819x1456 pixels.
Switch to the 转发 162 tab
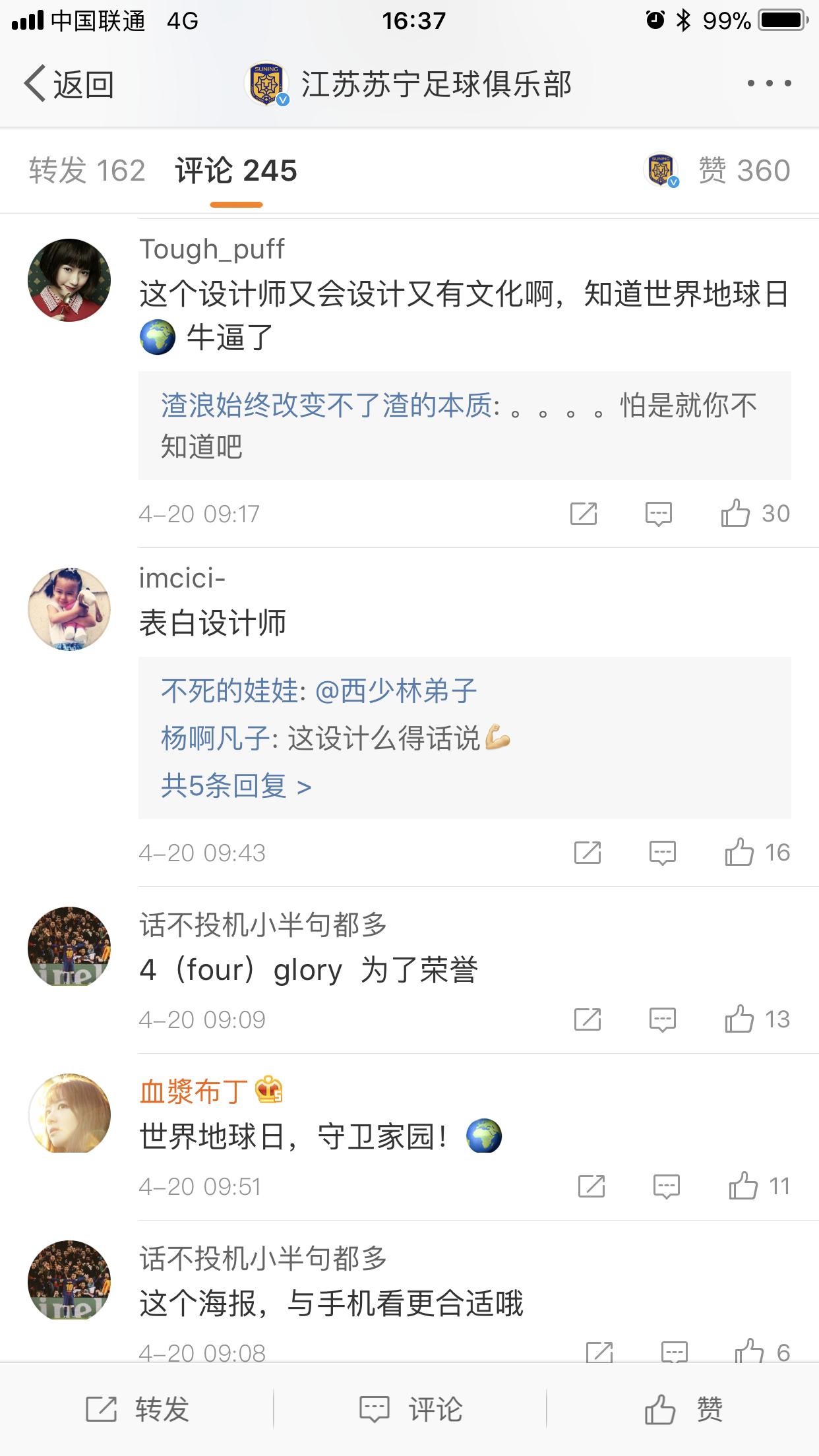click(87, 171)
